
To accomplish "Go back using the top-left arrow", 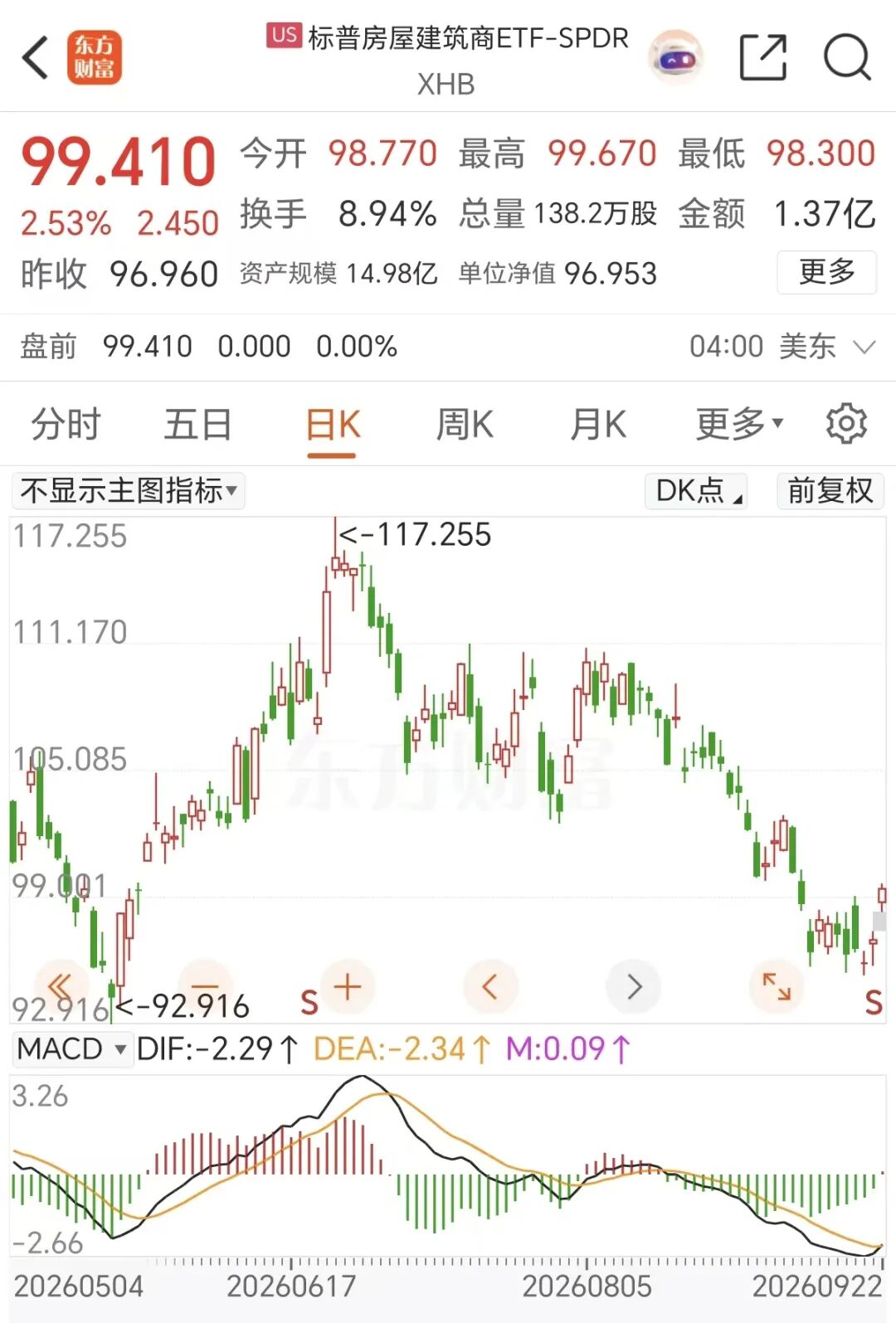I will [35, 58].
